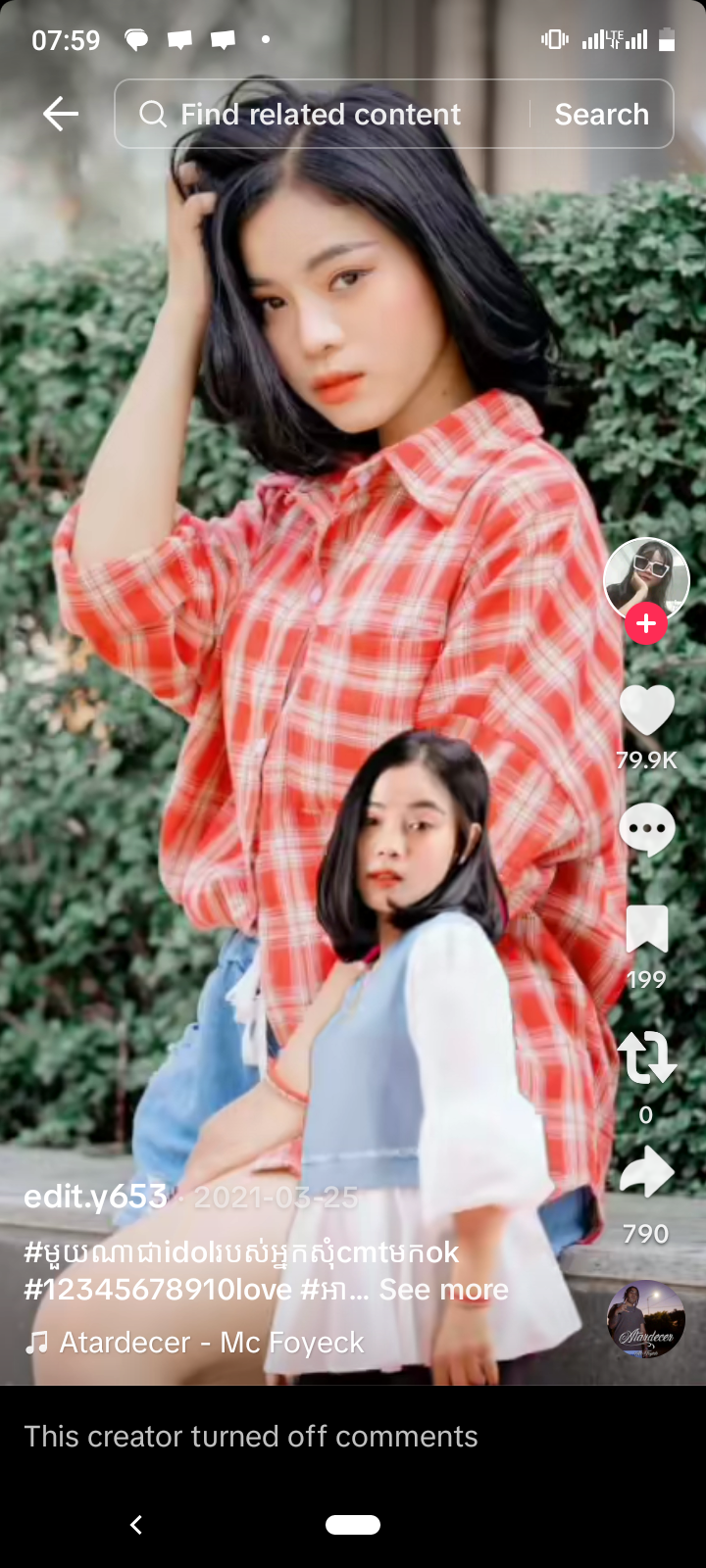The image size is (706, 1568).
Task: Go back using the top arrow
Action: [60, 114]
